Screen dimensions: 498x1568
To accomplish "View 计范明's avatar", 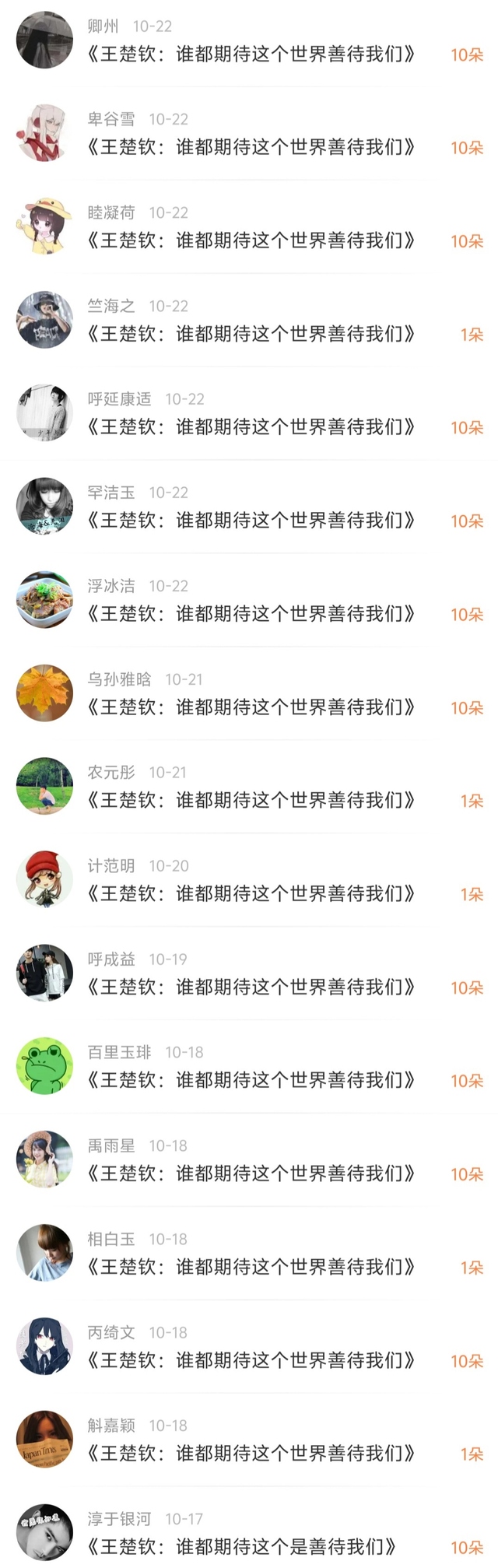I will pyautogui.click(x=44, y=879).
